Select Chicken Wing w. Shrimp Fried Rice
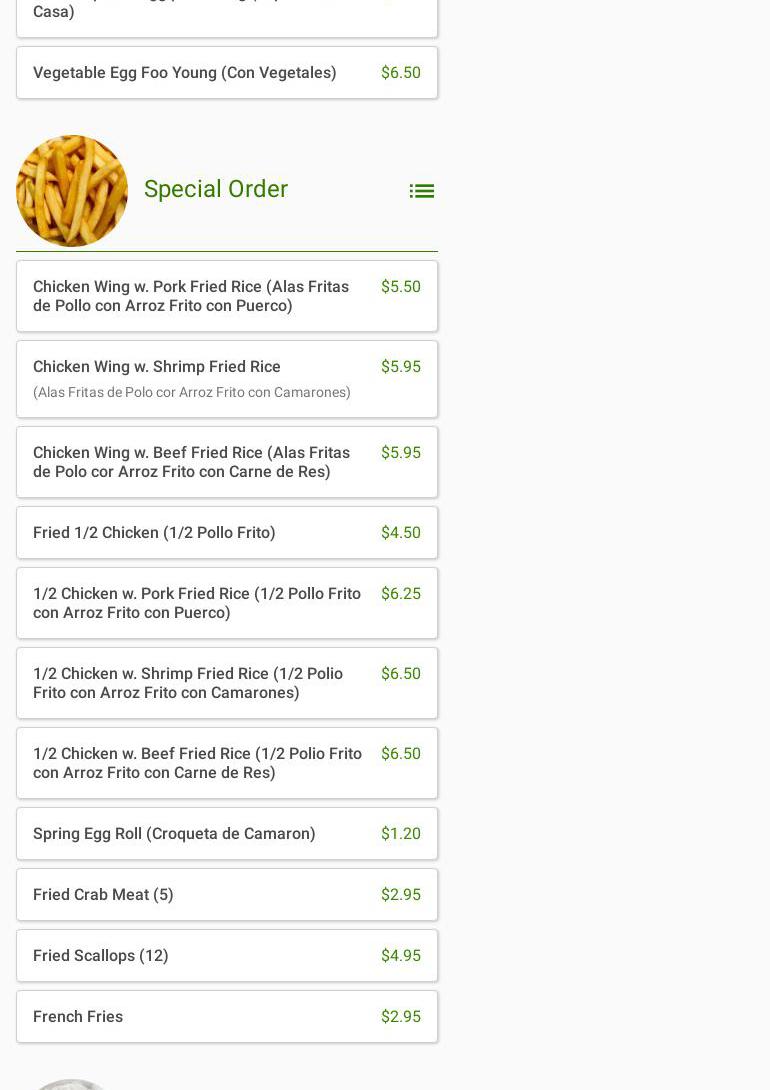 (x=227, y=379)
